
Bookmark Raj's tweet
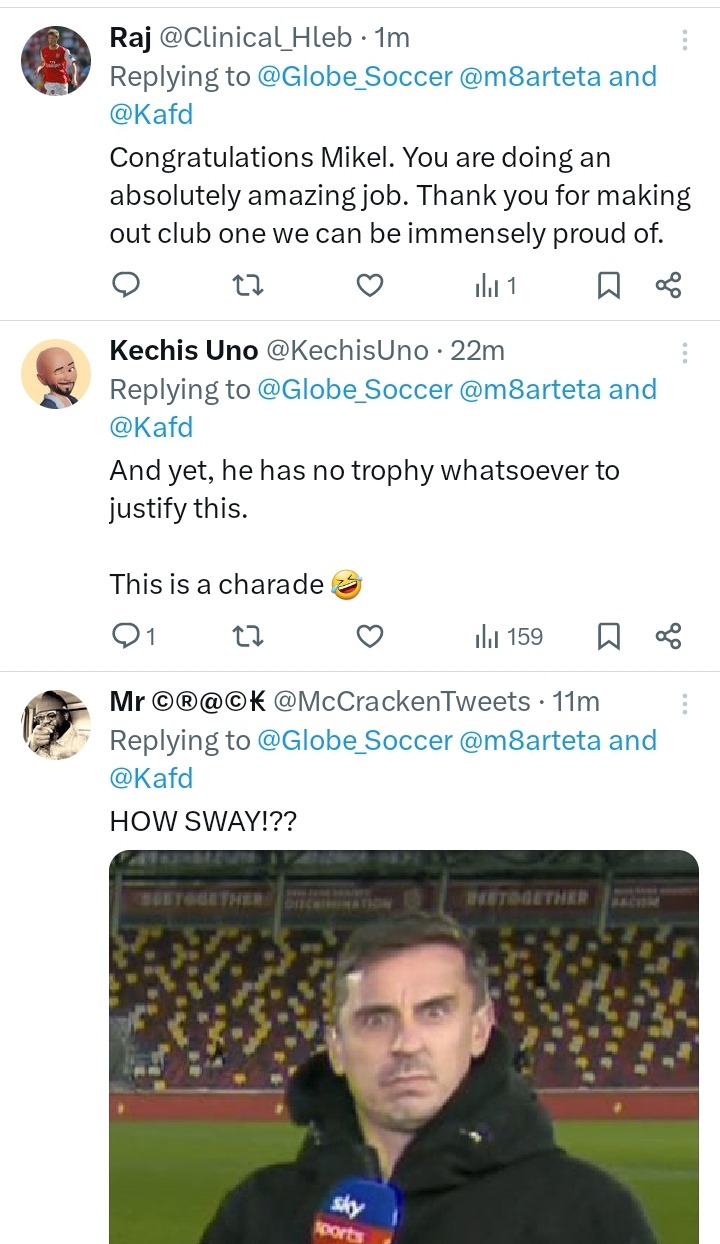pyautogui.click(x=608, y=286)
